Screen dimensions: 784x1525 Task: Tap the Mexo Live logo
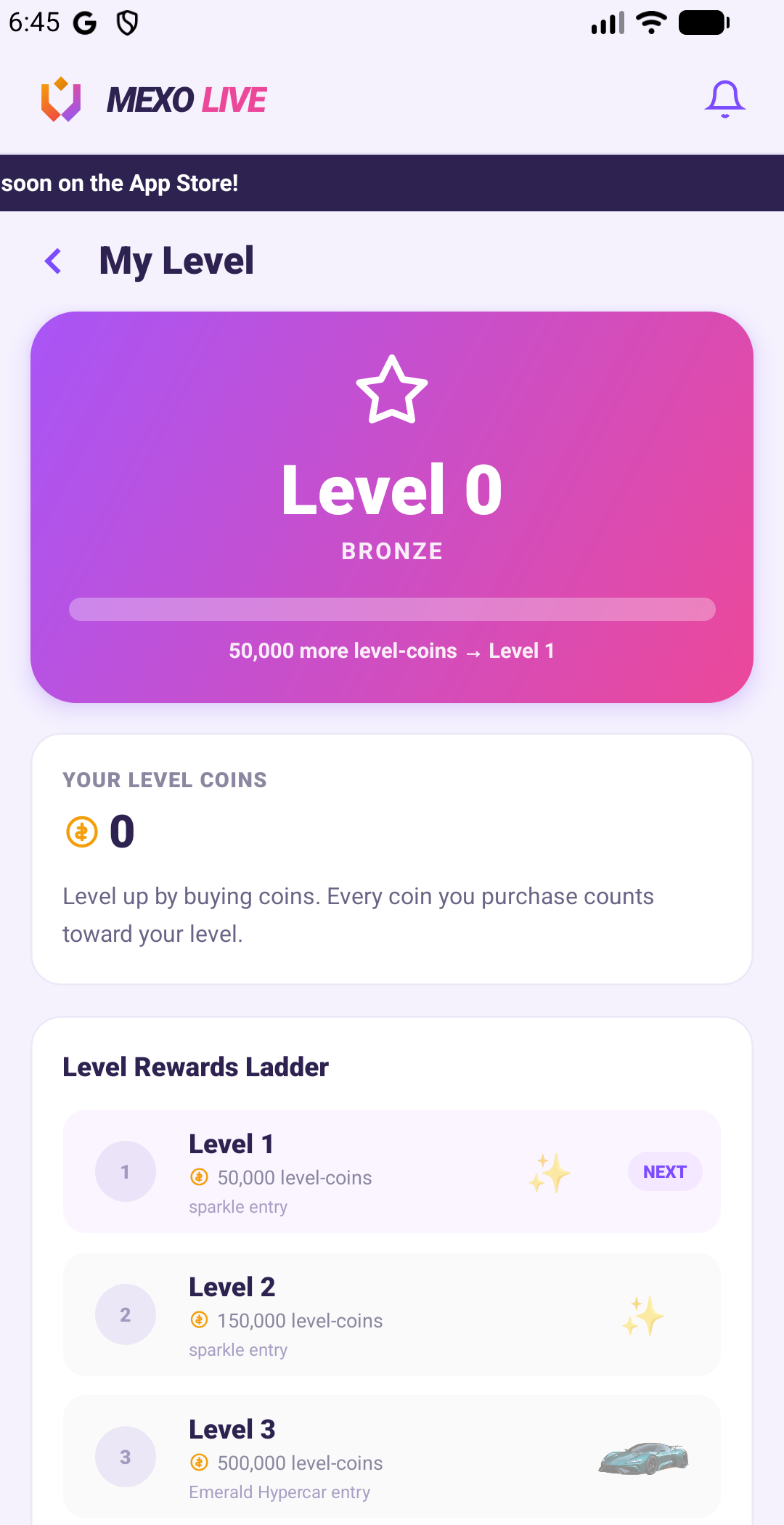pyautogui.click(x=153, y=99)
